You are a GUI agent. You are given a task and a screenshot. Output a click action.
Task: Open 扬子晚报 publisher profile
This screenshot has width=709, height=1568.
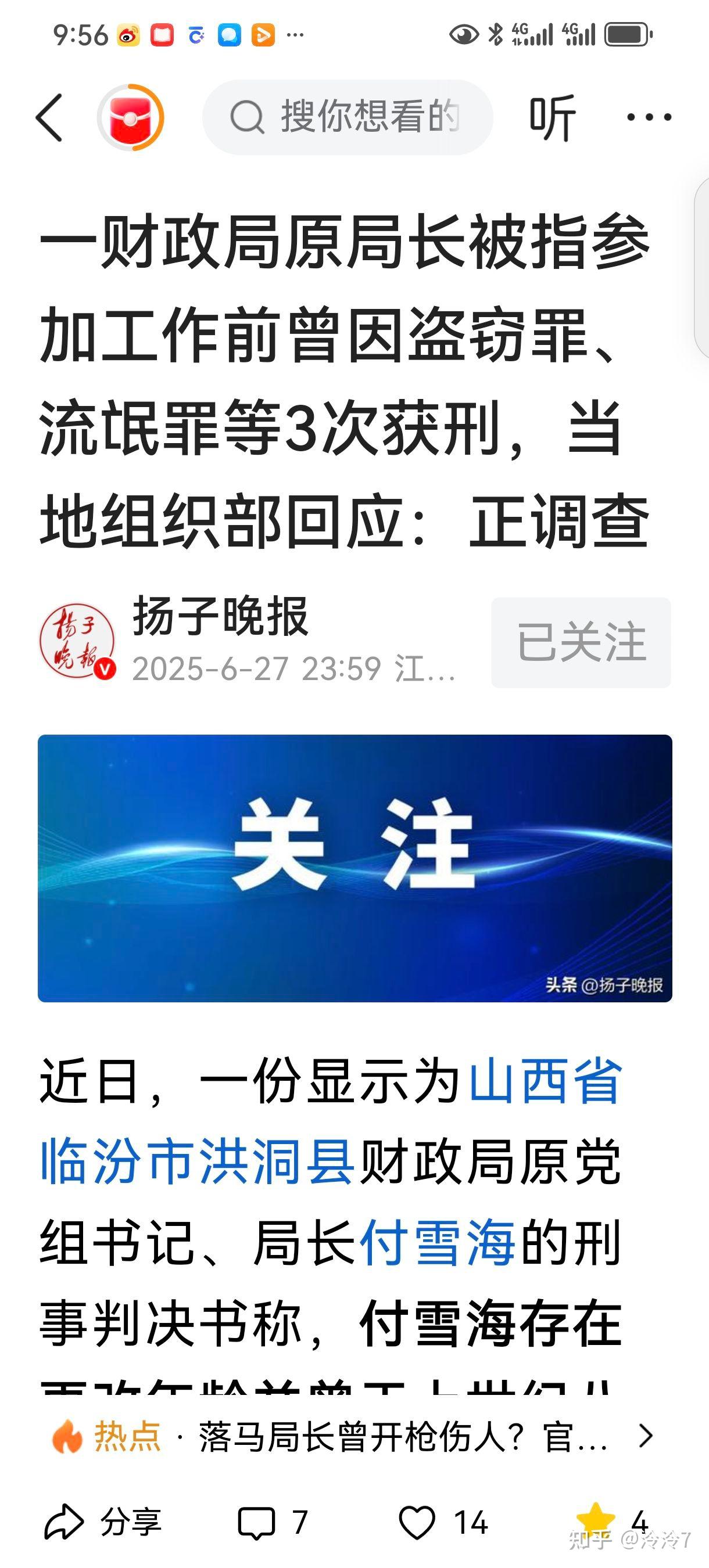220,617
